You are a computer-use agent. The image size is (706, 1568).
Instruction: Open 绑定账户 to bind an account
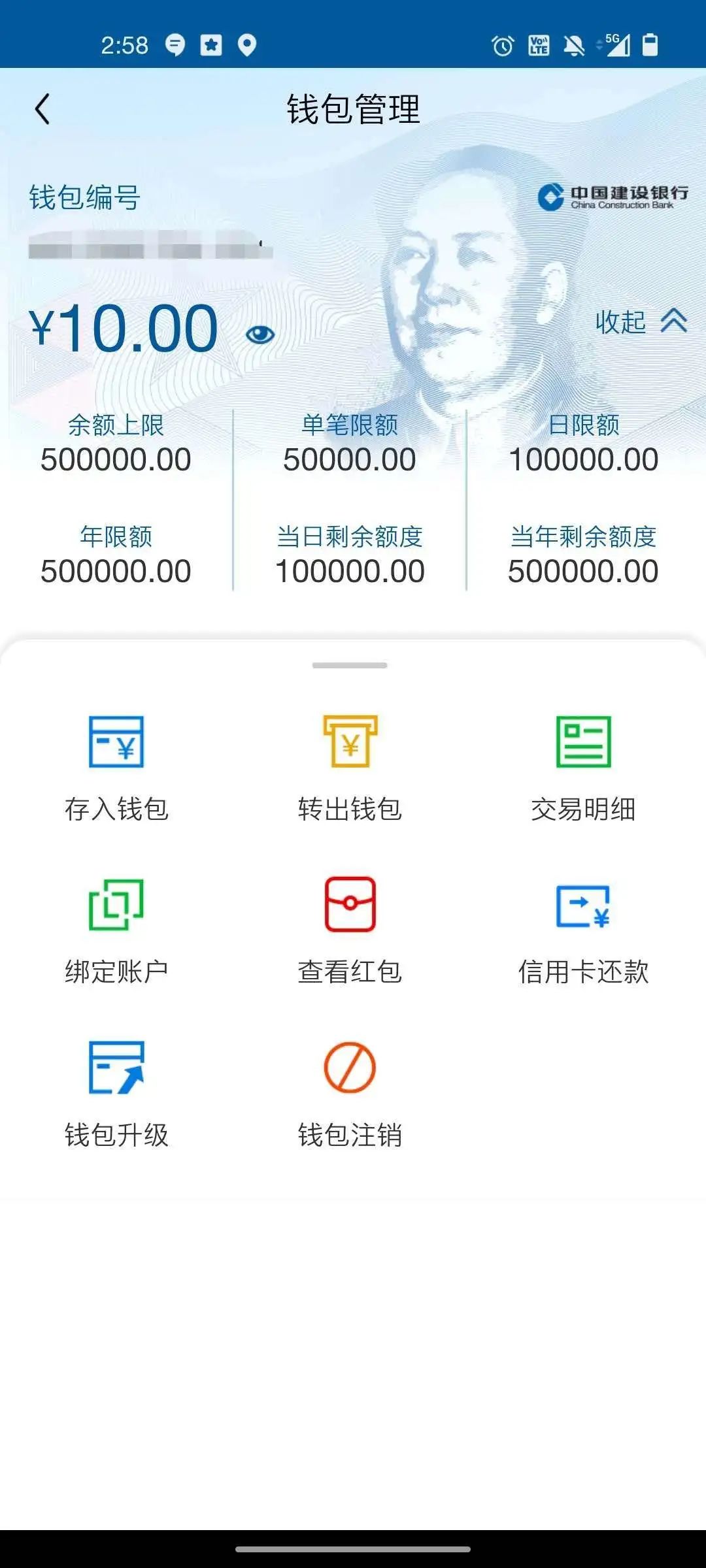[x=116, y=930]
